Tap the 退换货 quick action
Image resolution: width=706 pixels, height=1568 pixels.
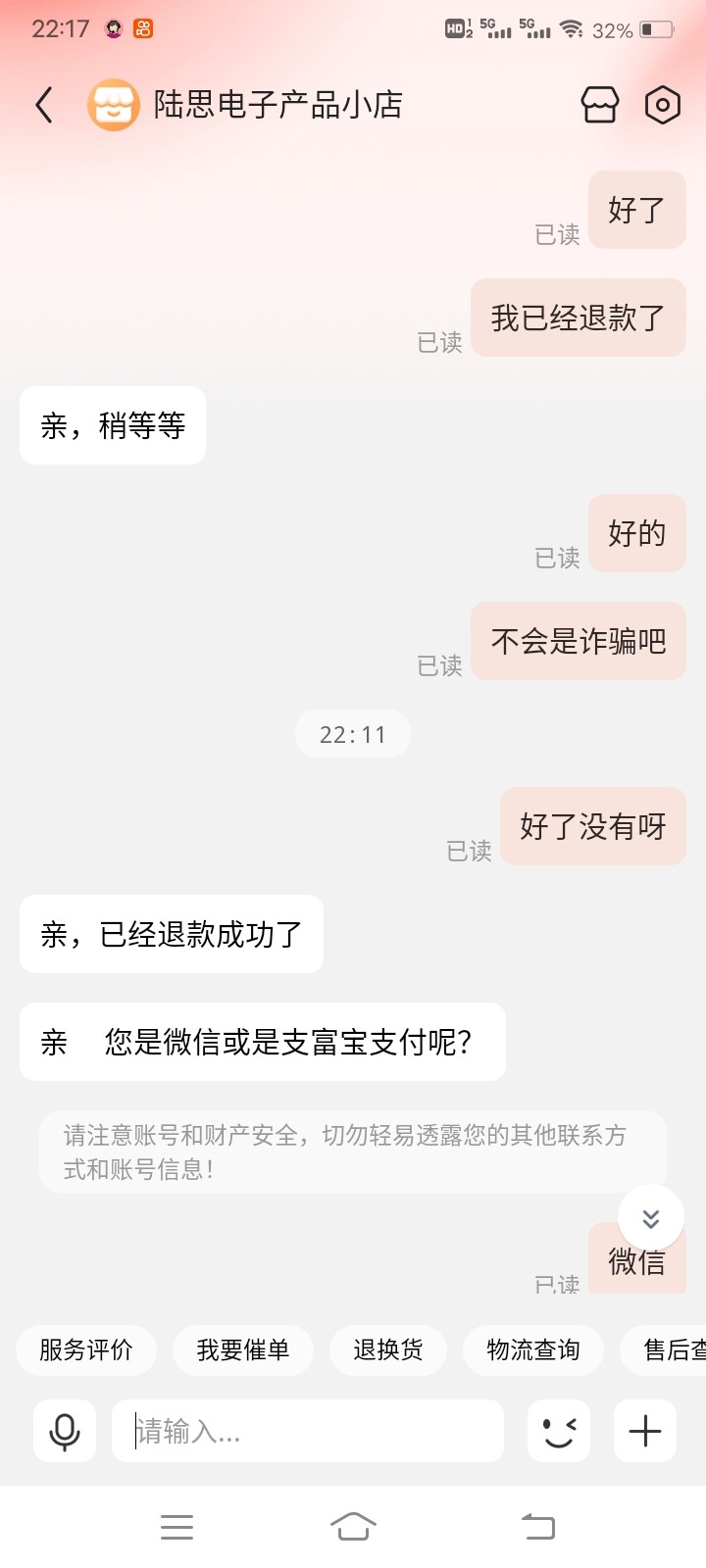388,1349
